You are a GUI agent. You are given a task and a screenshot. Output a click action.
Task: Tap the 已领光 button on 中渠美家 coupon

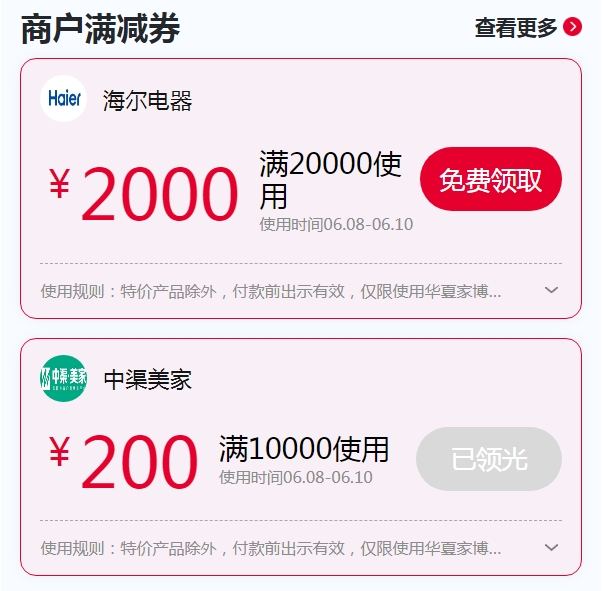(x=488, y=459)
